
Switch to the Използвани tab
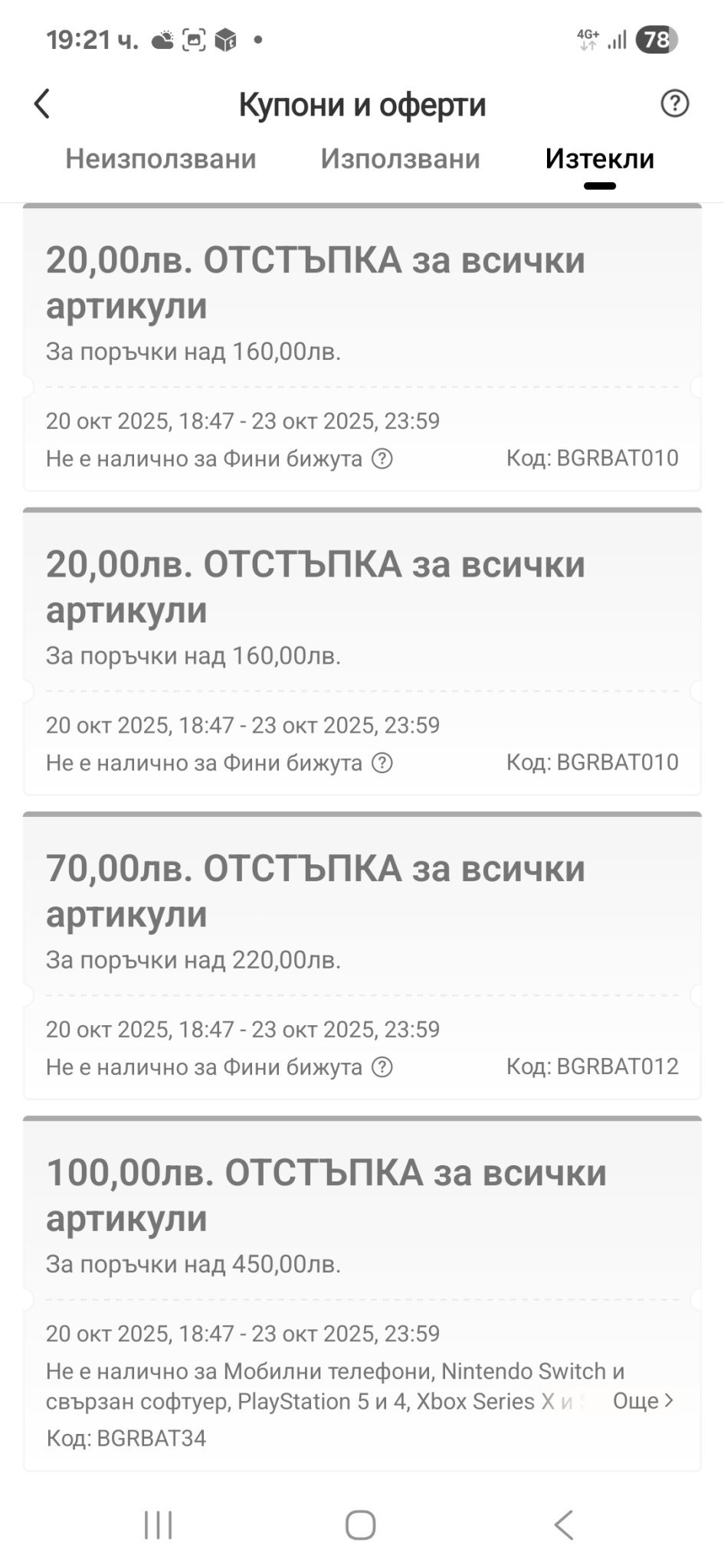(x=400, y=158)
